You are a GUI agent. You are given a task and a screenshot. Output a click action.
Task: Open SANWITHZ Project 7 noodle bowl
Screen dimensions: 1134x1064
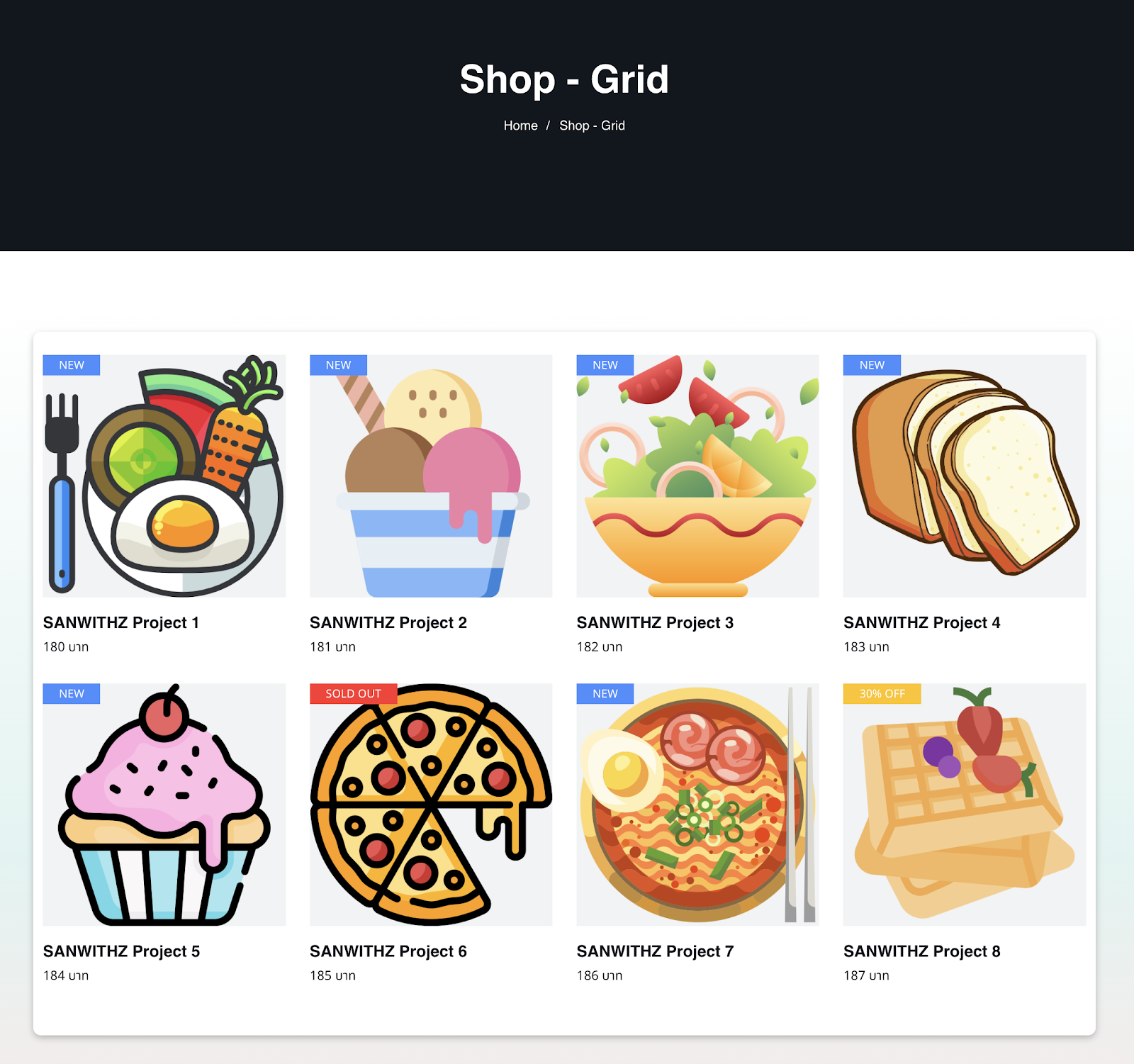tap(697, 805)
